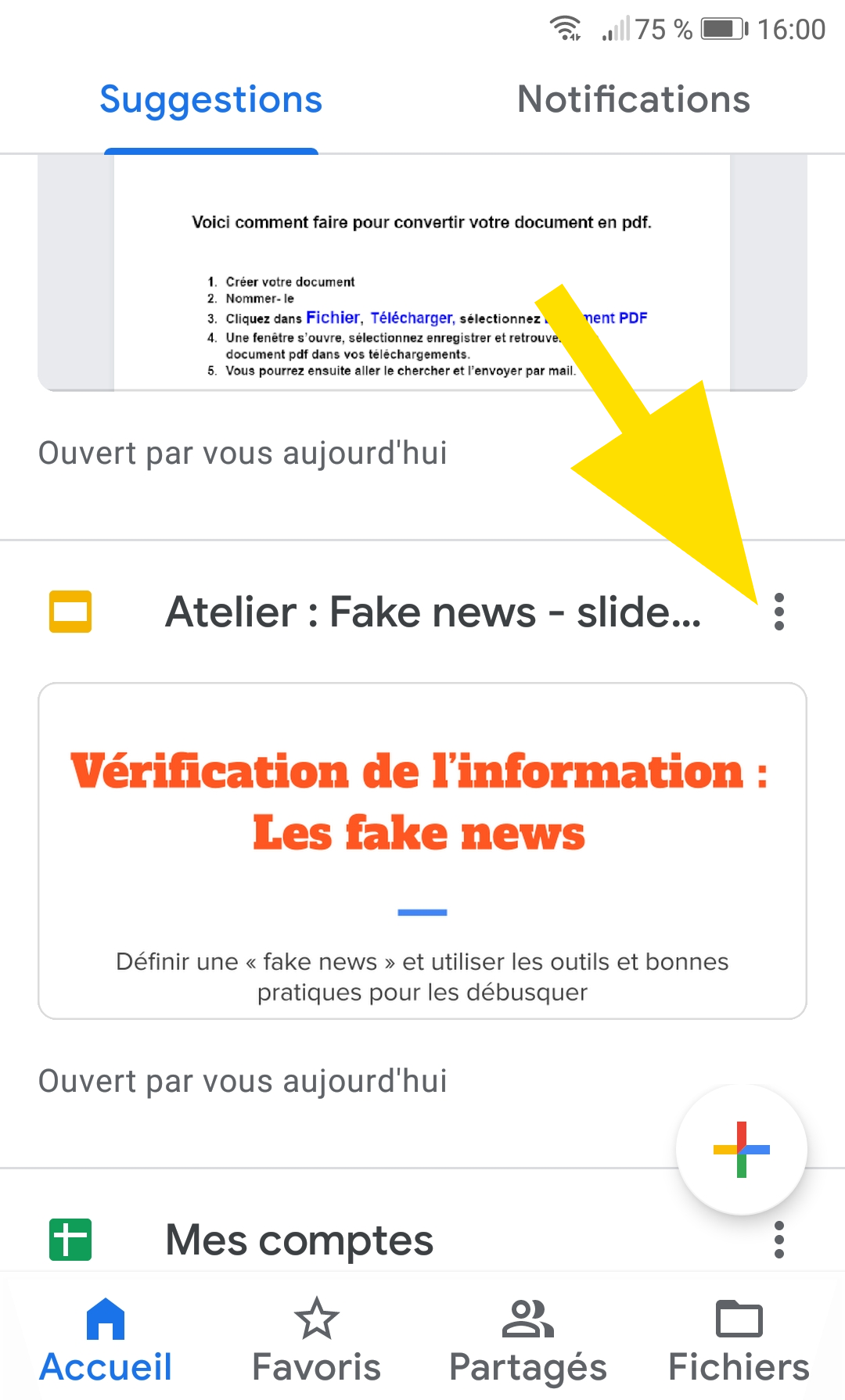The image size is (845, 1400).
Task: Open the PDF conversion document preview
Action: pos(422,272)
